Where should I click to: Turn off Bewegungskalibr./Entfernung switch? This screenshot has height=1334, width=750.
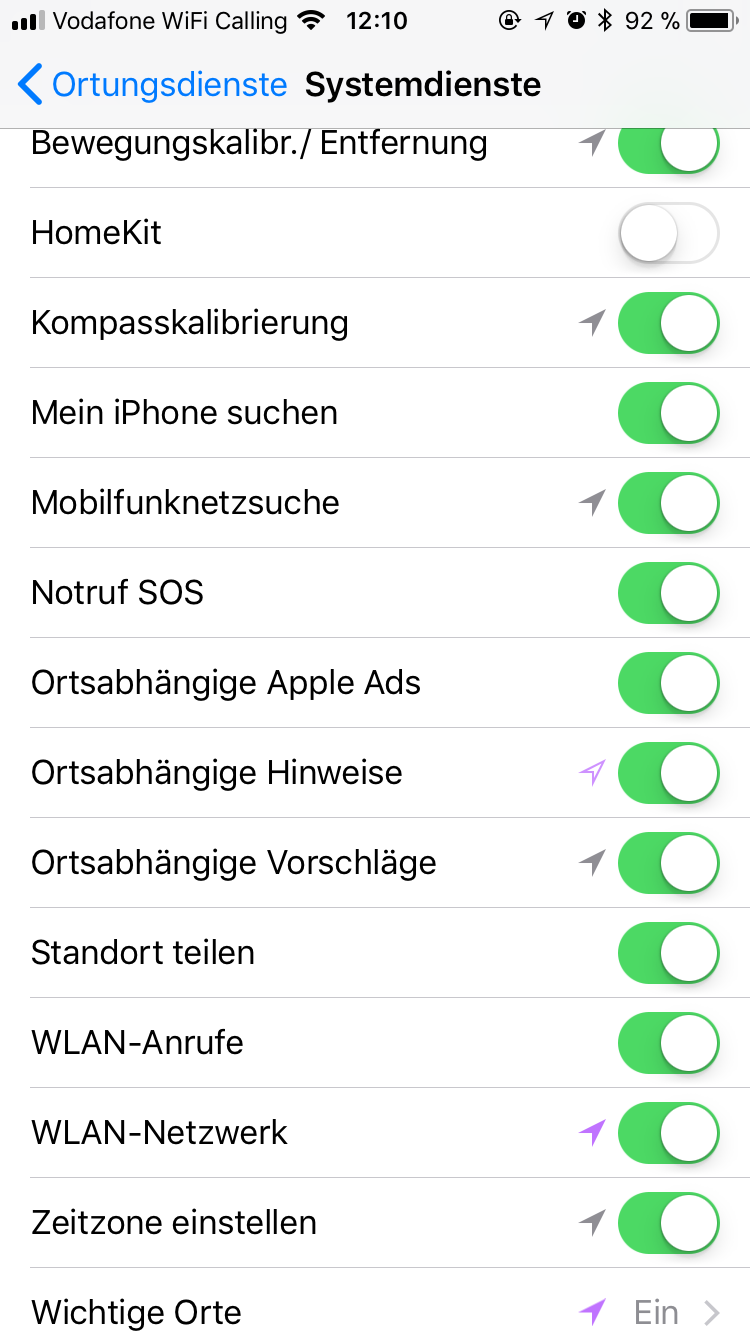click(x=668, y=148)
